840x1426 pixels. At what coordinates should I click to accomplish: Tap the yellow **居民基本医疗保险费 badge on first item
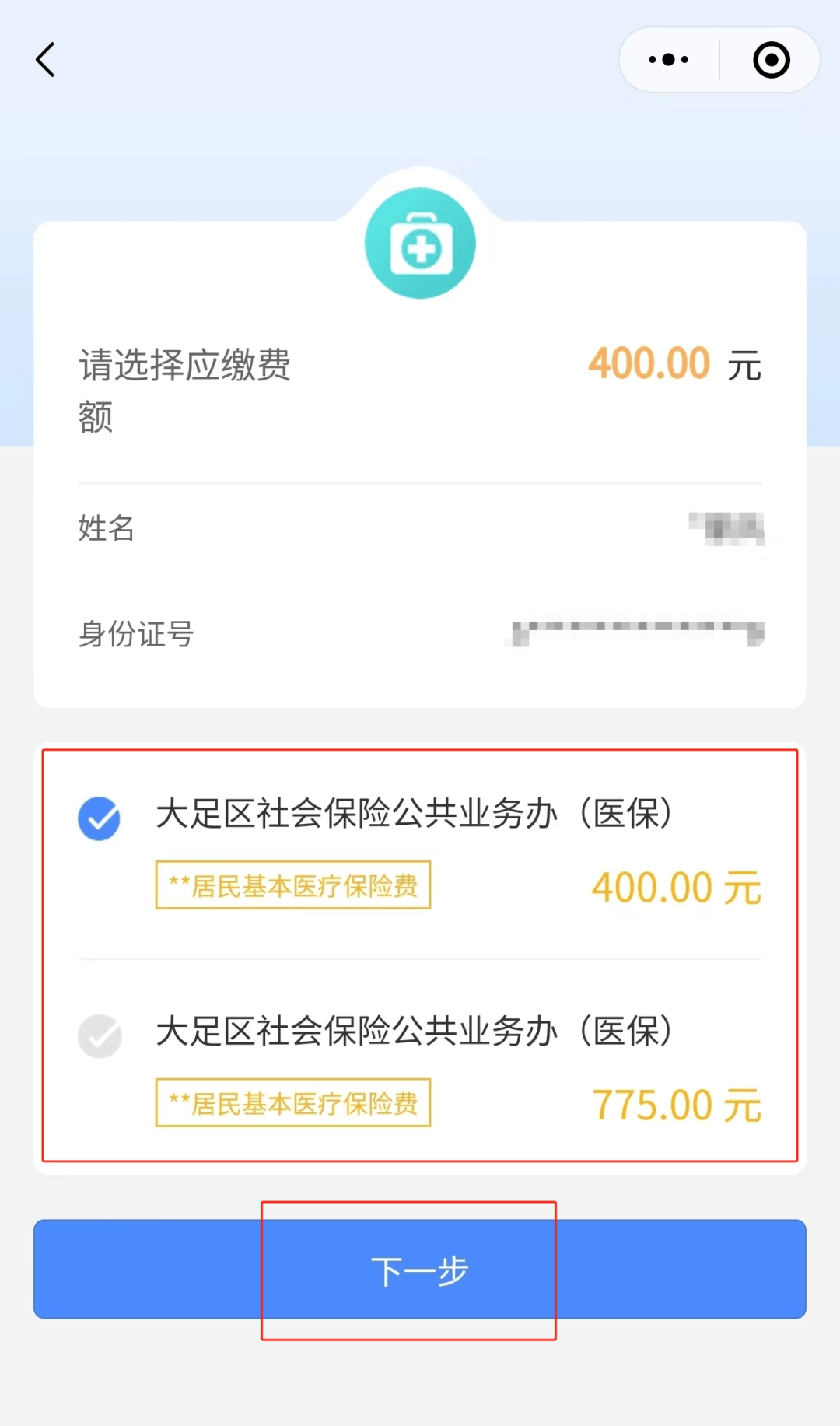(x=292, y=886)
